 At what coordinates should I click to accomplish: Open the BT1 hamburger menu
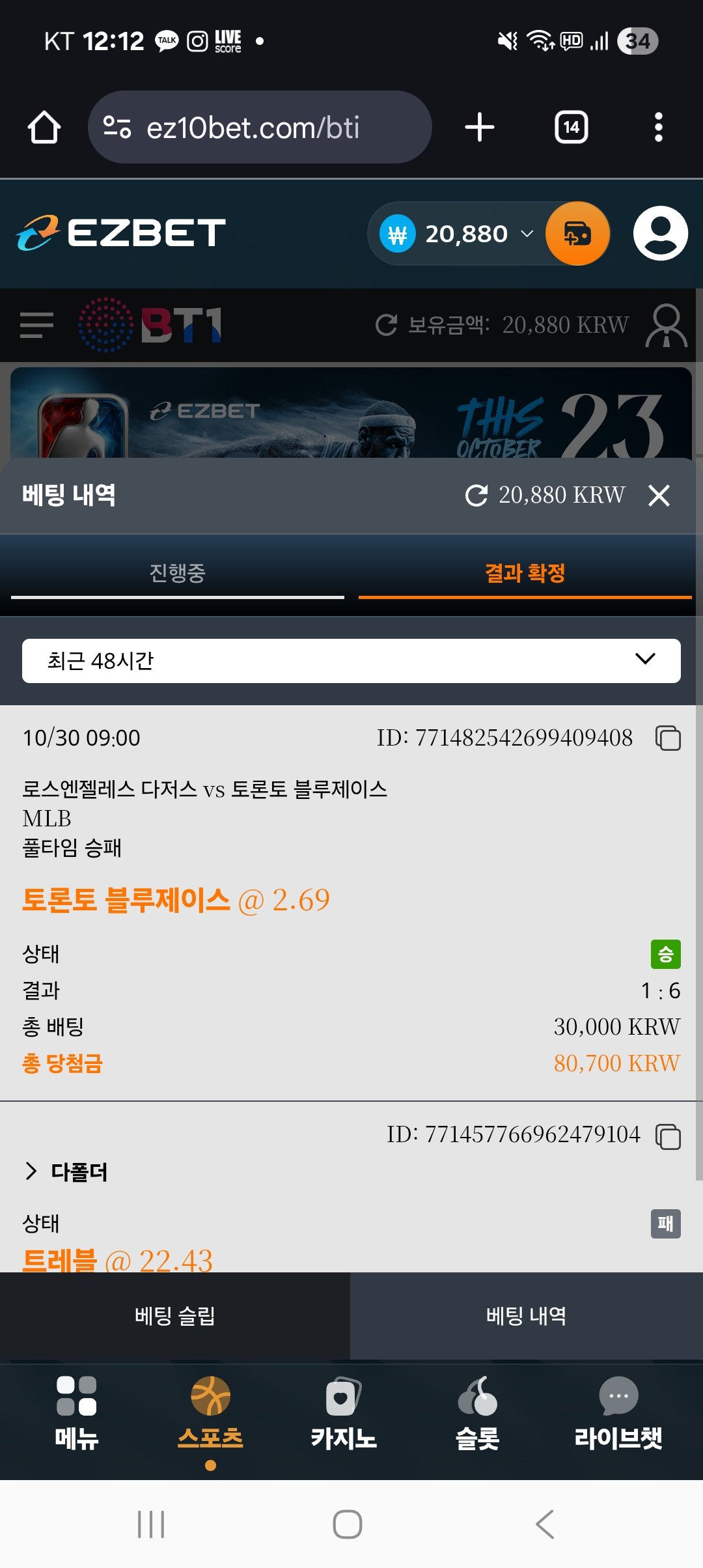(36, 324)
